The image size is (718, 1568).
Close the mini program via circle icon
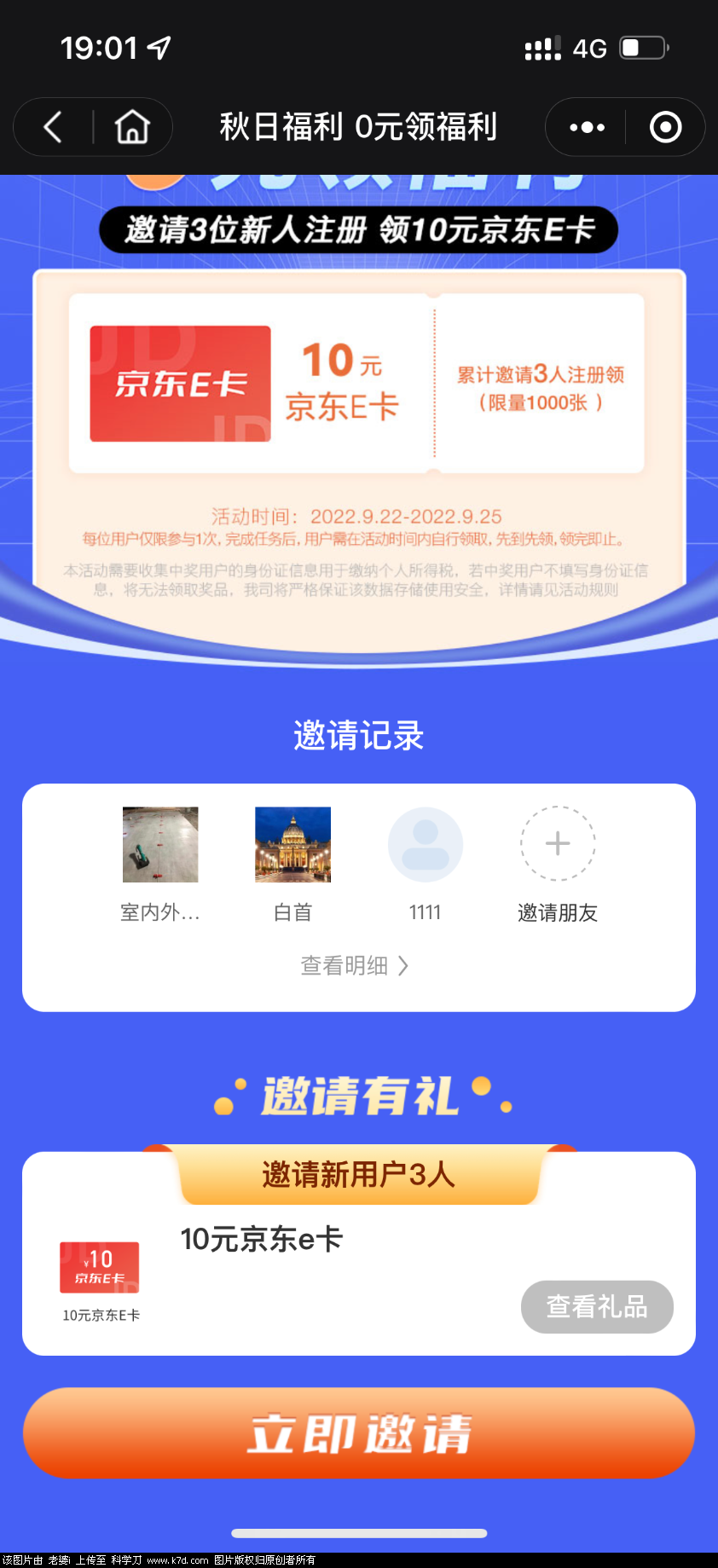coord(665,127)
